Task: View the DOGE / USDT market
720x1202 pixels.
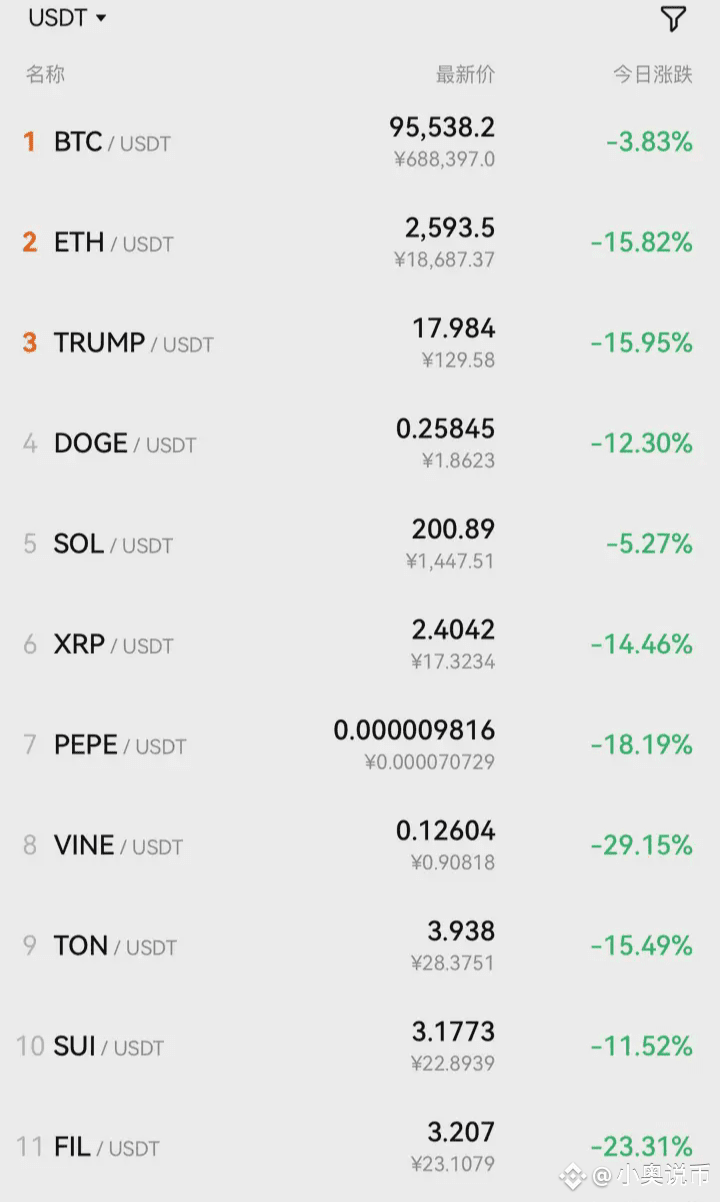Action: pyautogui.click(x=360, y=443)
